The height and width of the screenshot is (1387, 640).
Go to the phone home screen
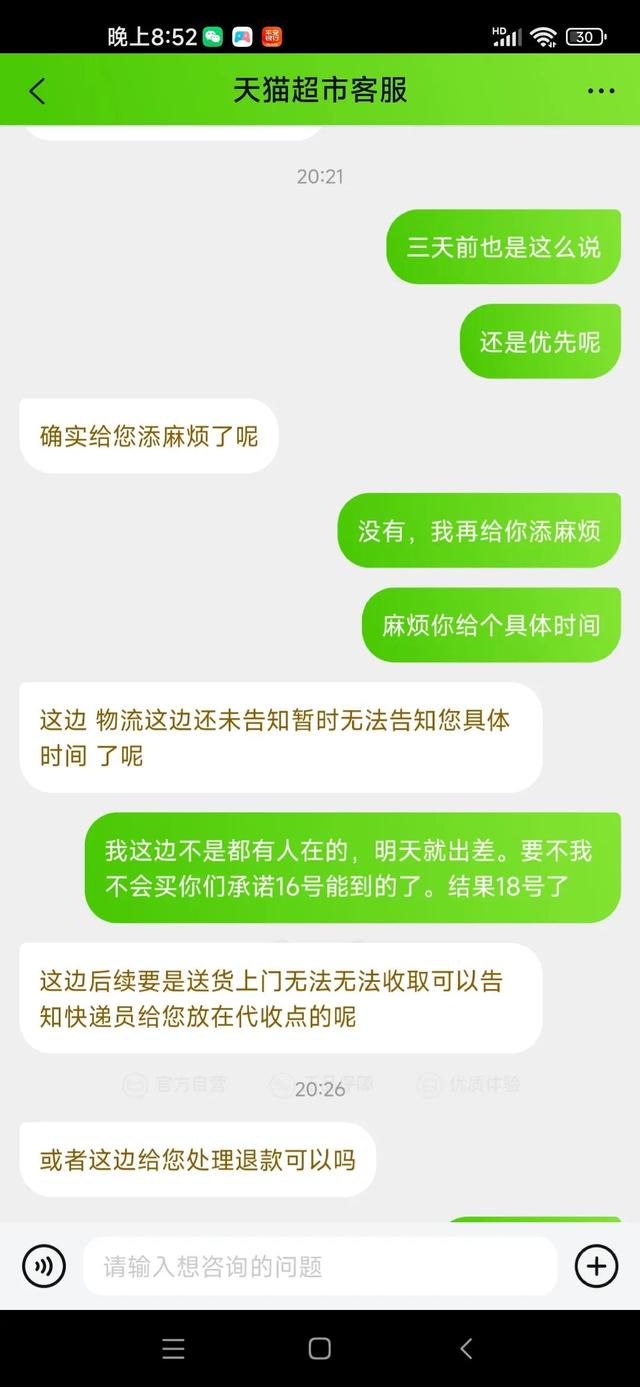[320, 1348]
